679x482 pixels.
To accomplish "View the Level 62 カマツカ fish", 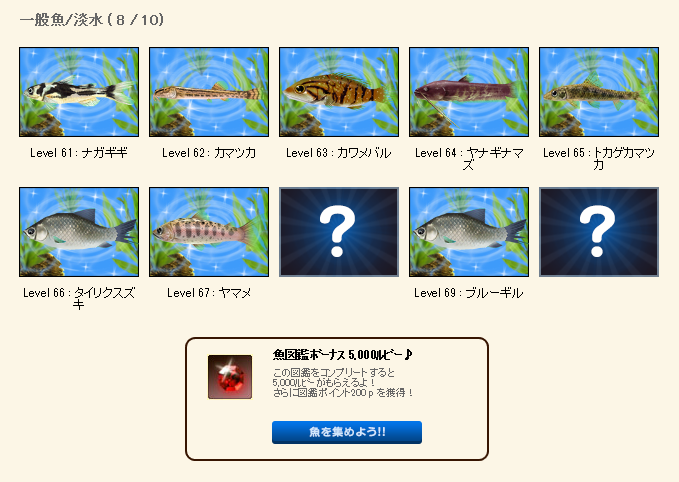I will 209,92.
